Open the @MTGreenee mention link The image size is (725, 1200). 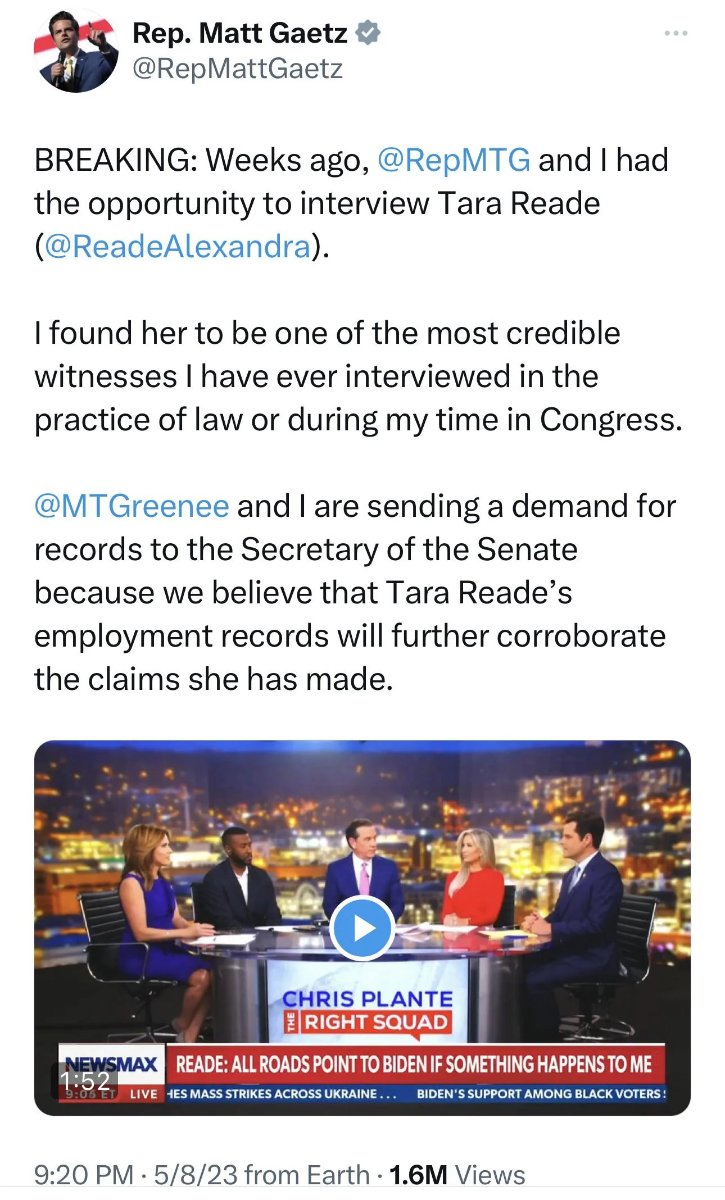pyautogui.click(x=132, y=506)
